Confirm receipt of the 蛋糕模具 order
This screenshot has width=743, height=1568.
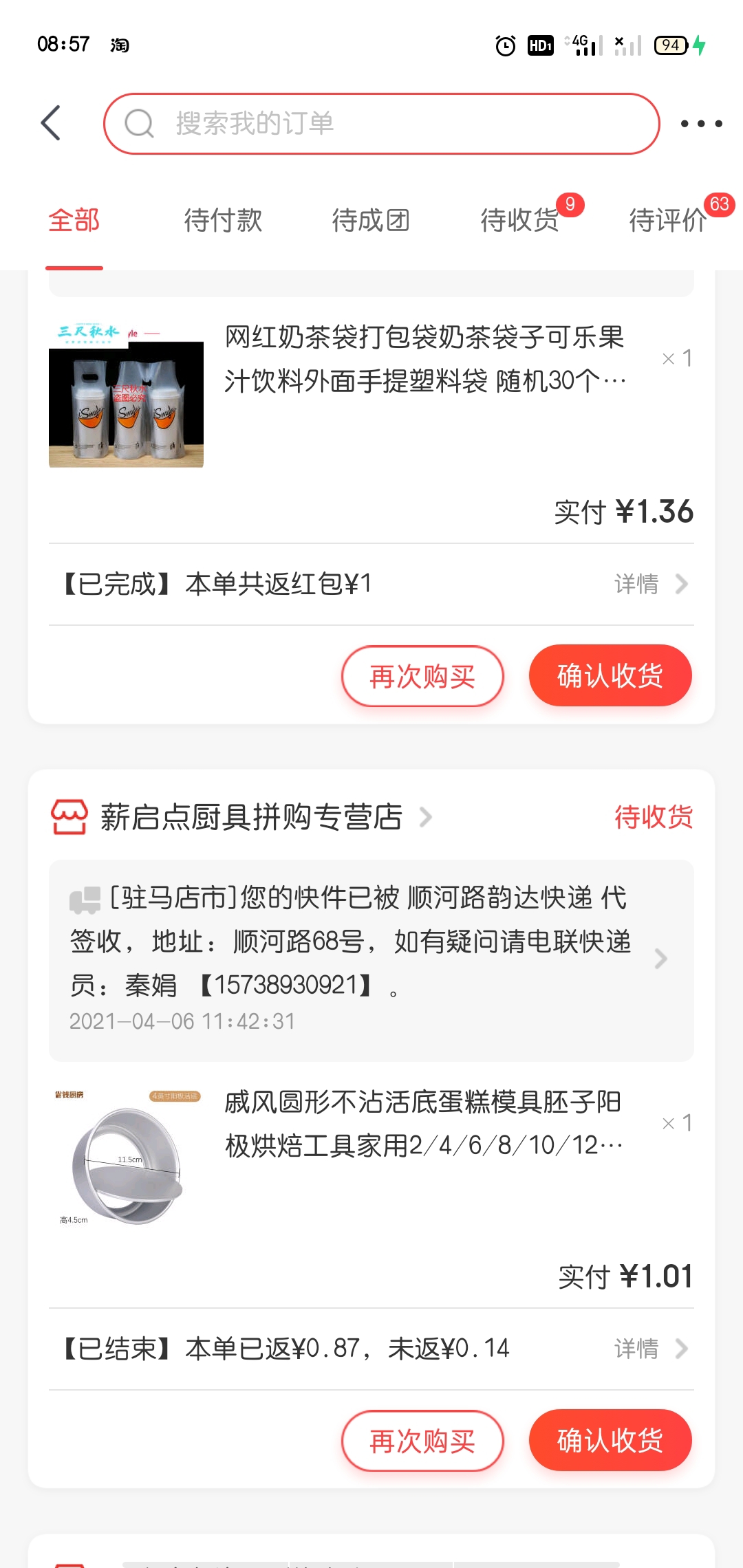click(x=610, y=1440)
